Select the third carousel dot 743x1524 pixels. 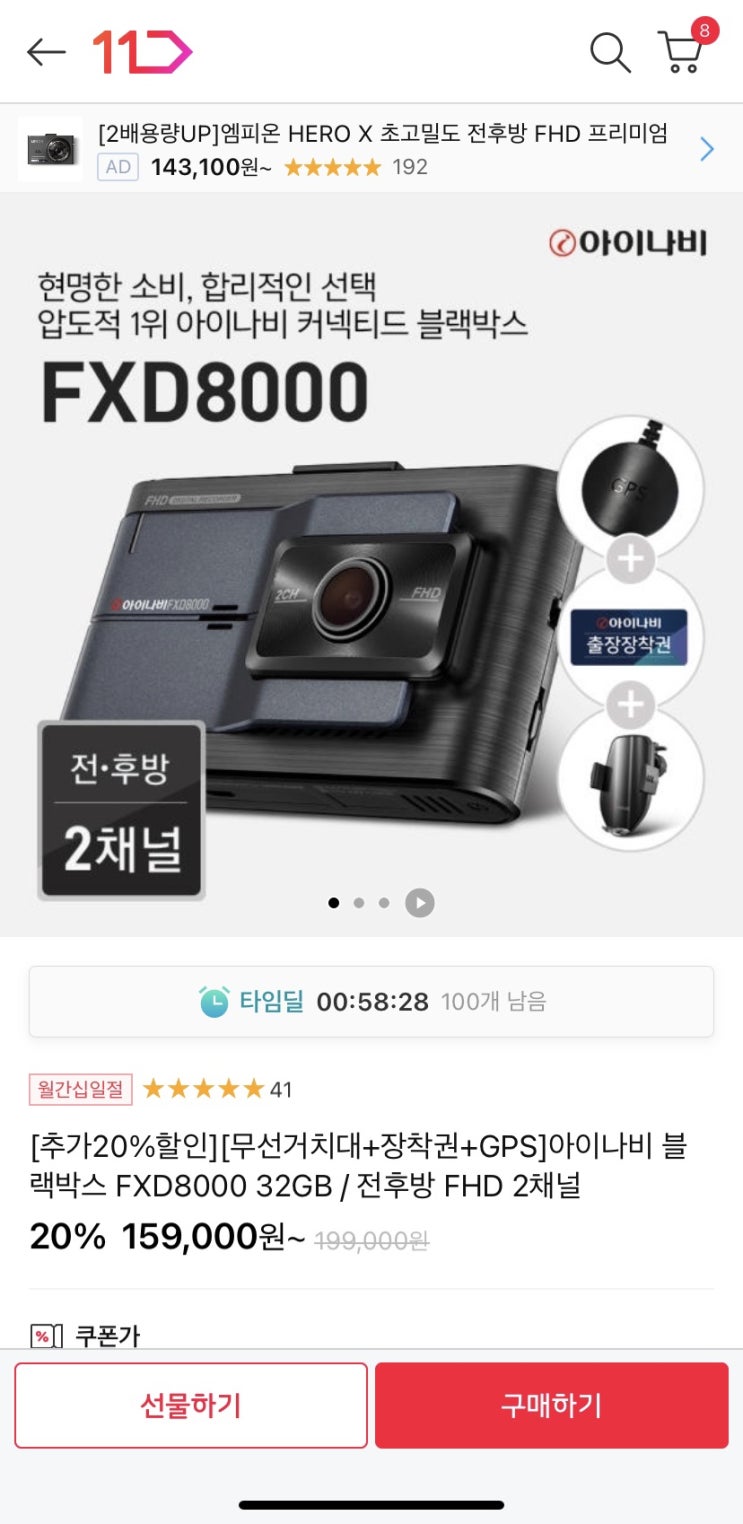point(384,902)
